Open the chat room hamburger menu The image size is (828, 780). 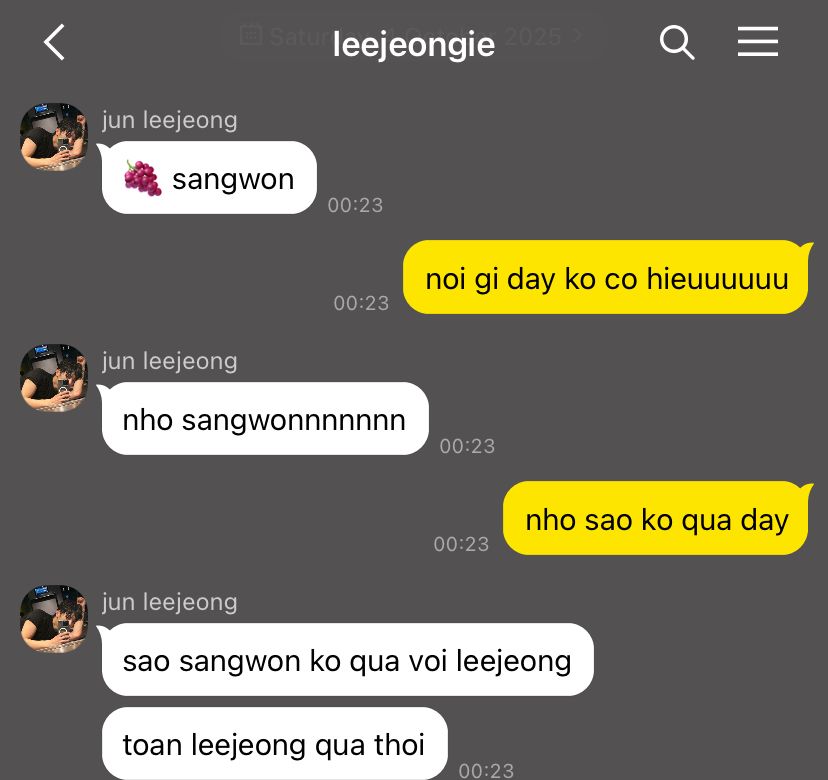click(x=757, y=42)
